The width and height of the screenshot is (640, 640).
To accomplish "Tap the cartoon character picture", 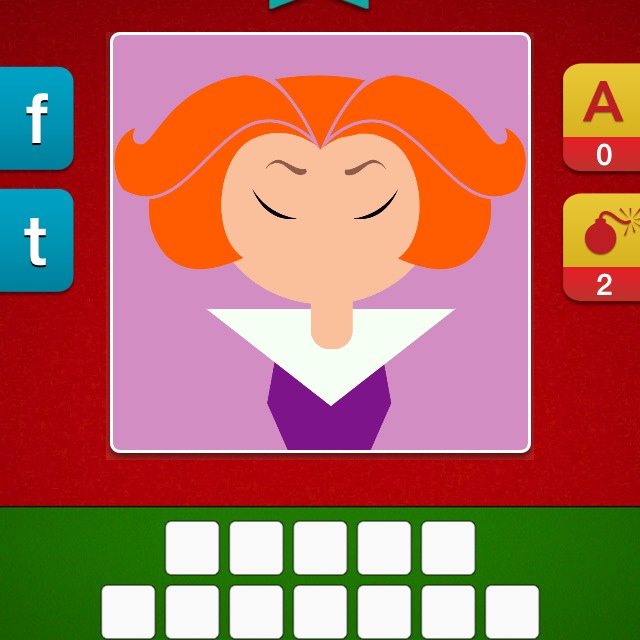I will click(x=320, y=243).
